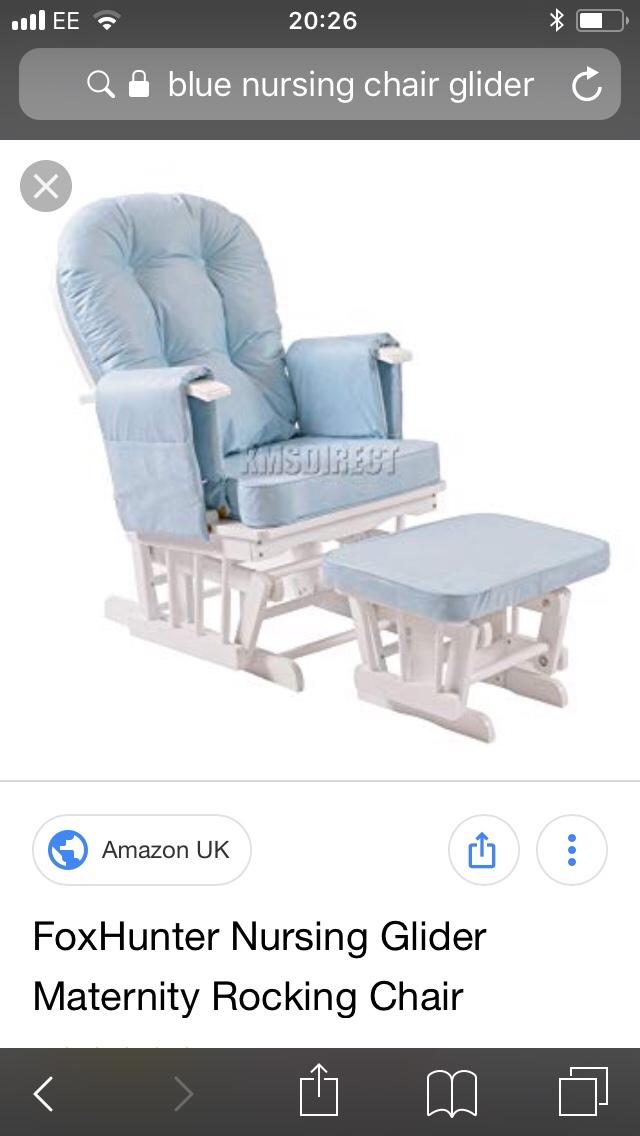Visit the Amazon UK source page
The width and height of the screenshot is (640, 1136).
point(142,850)
